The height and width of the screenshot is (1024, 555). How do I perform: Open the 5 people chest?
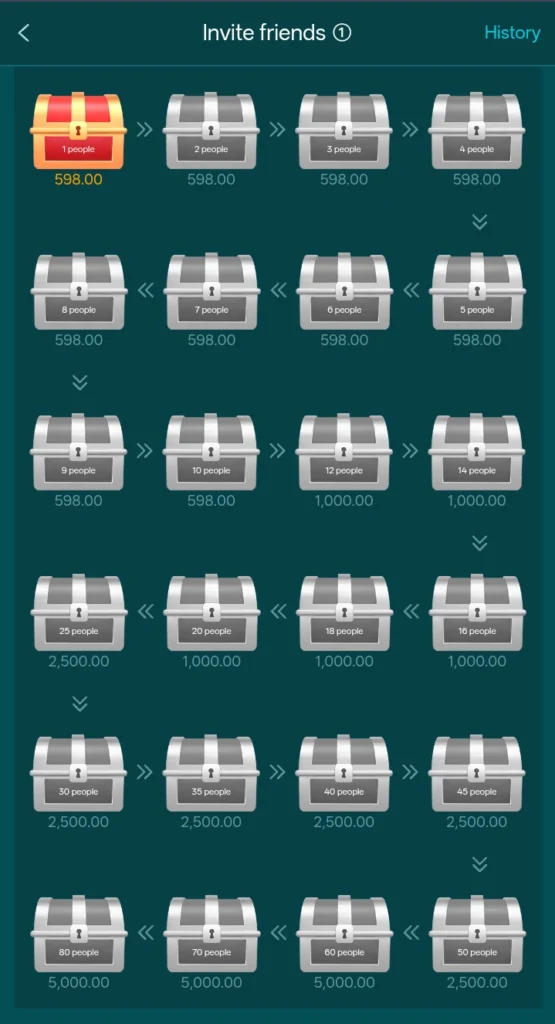coord(477,292)
